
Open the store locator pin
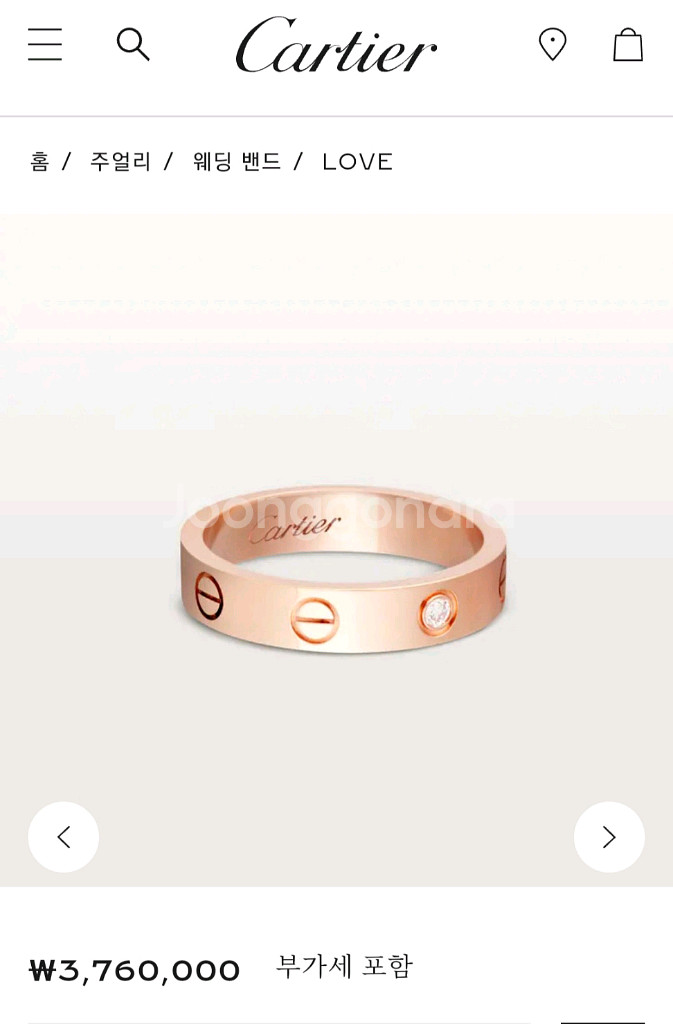click(x=552, y=44)
